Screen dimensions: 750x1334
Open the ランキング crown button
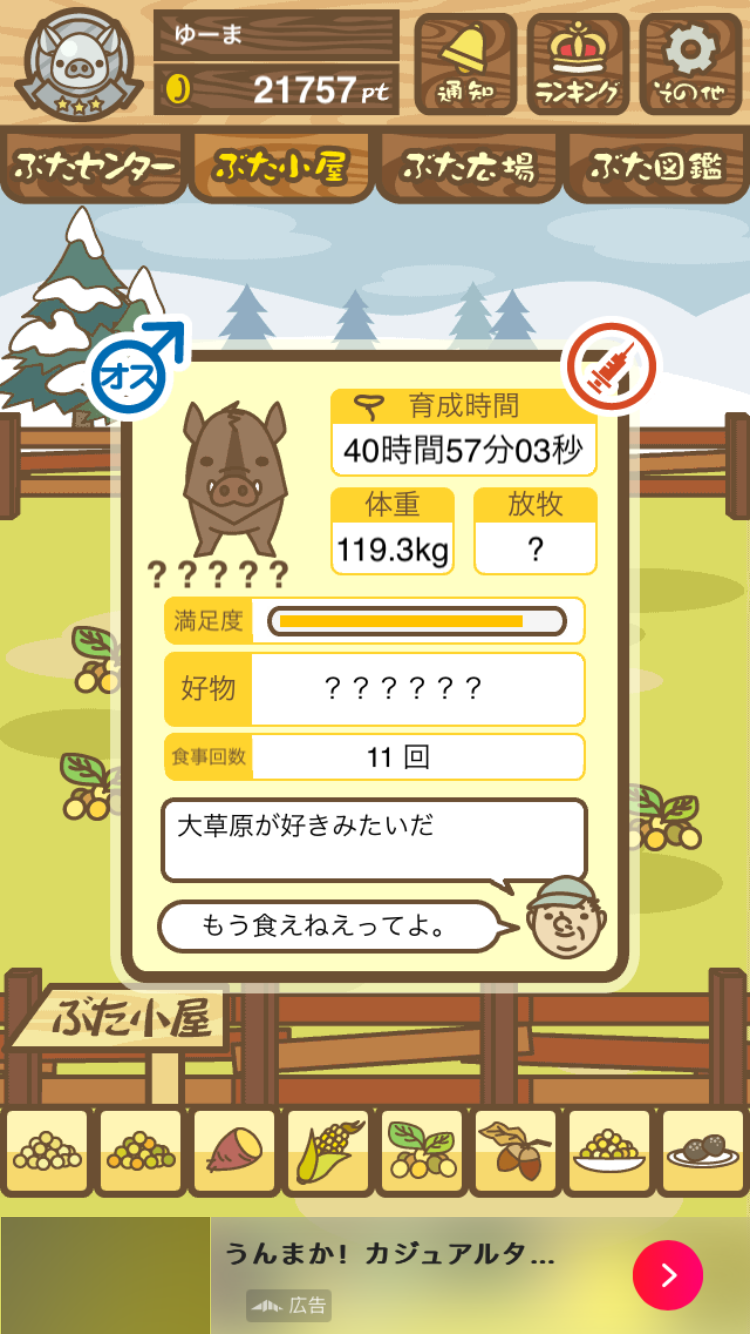pyautogui.click(x=578, y=63)
